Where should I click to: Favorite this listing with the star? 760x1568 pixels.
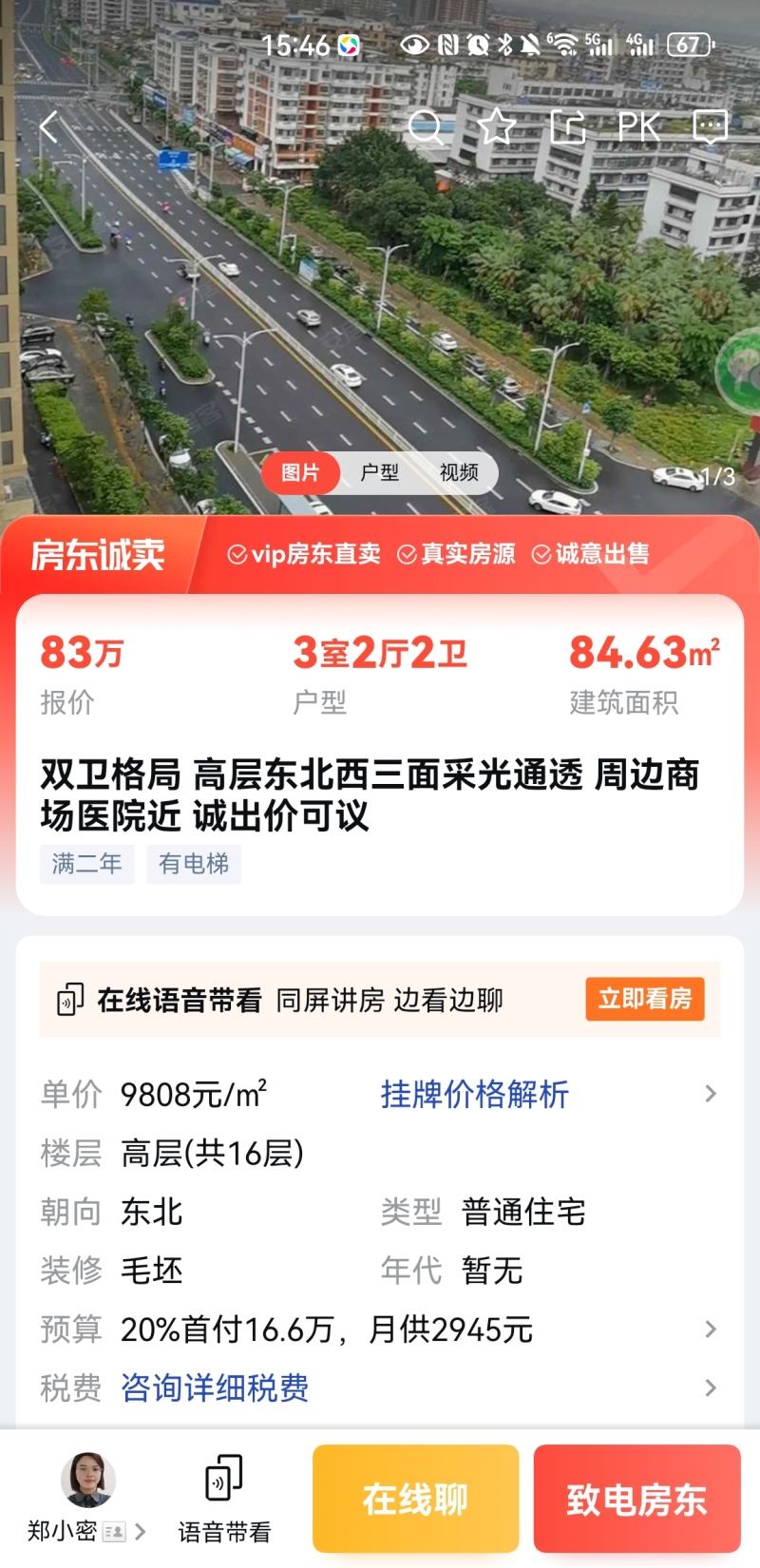pyautogui.click(x=496, y=127)
